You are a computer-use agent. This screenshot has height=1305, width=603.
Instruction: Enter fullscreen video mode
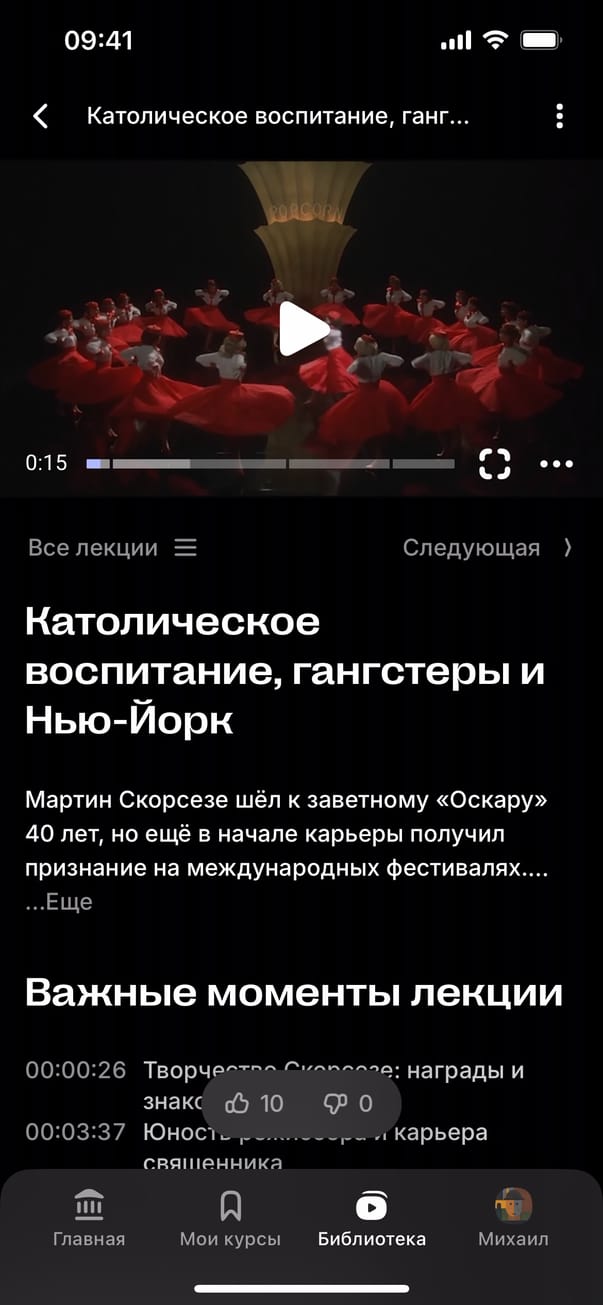494,463
